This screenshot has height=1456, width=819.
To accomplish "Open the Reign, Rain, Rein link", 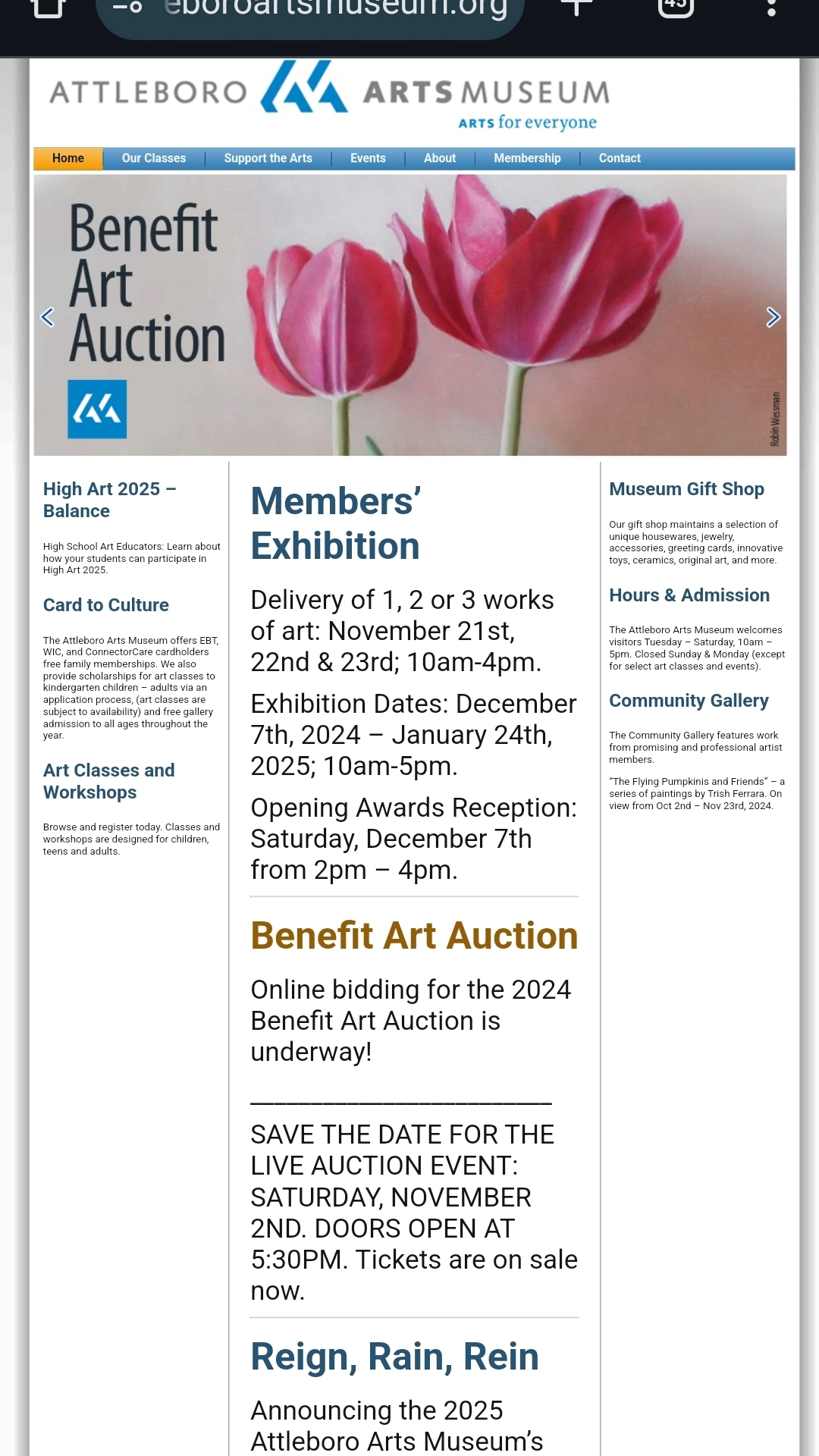I will (394, 1357).
